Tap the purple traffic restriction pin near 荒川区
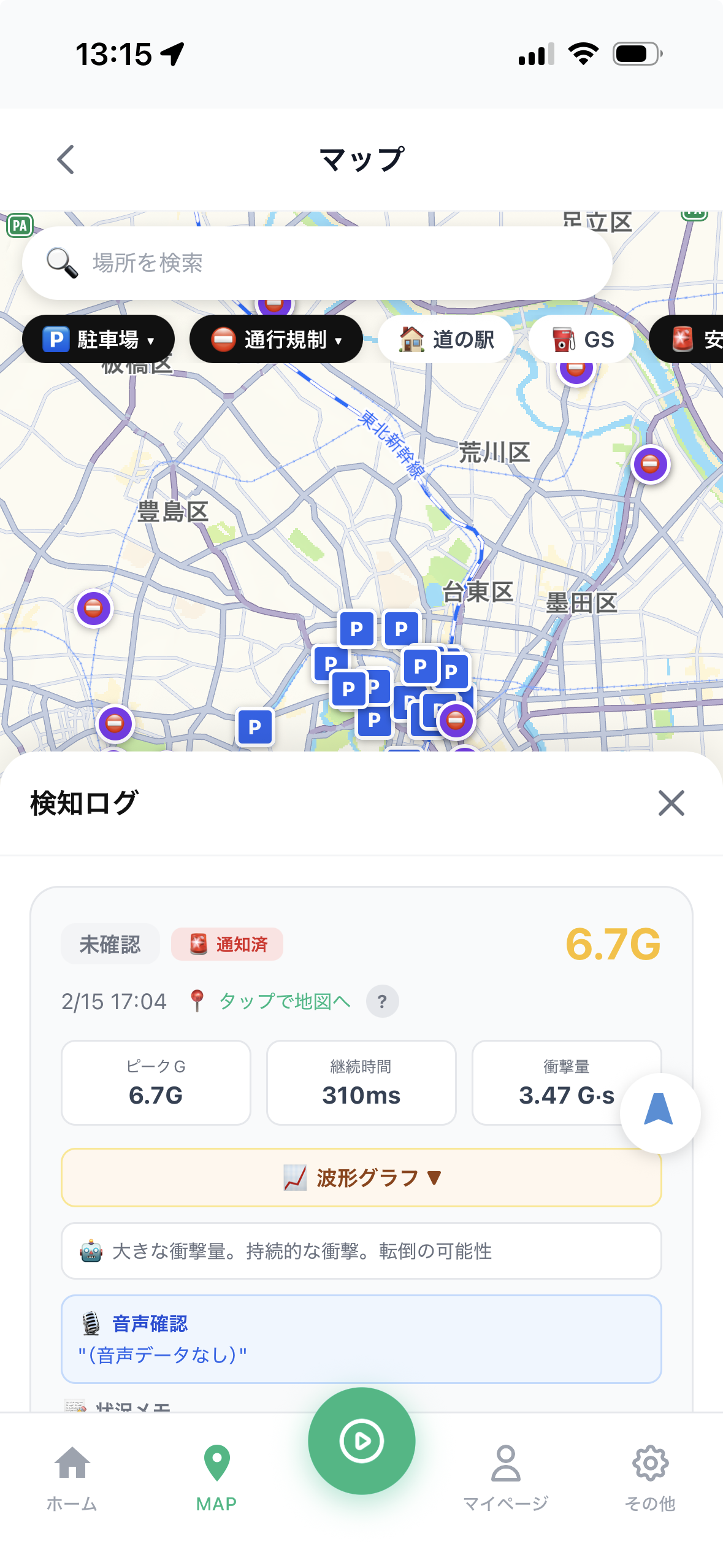Viewport: 723px width, 1568px height. pyautogui.click(x=650, y=464)
